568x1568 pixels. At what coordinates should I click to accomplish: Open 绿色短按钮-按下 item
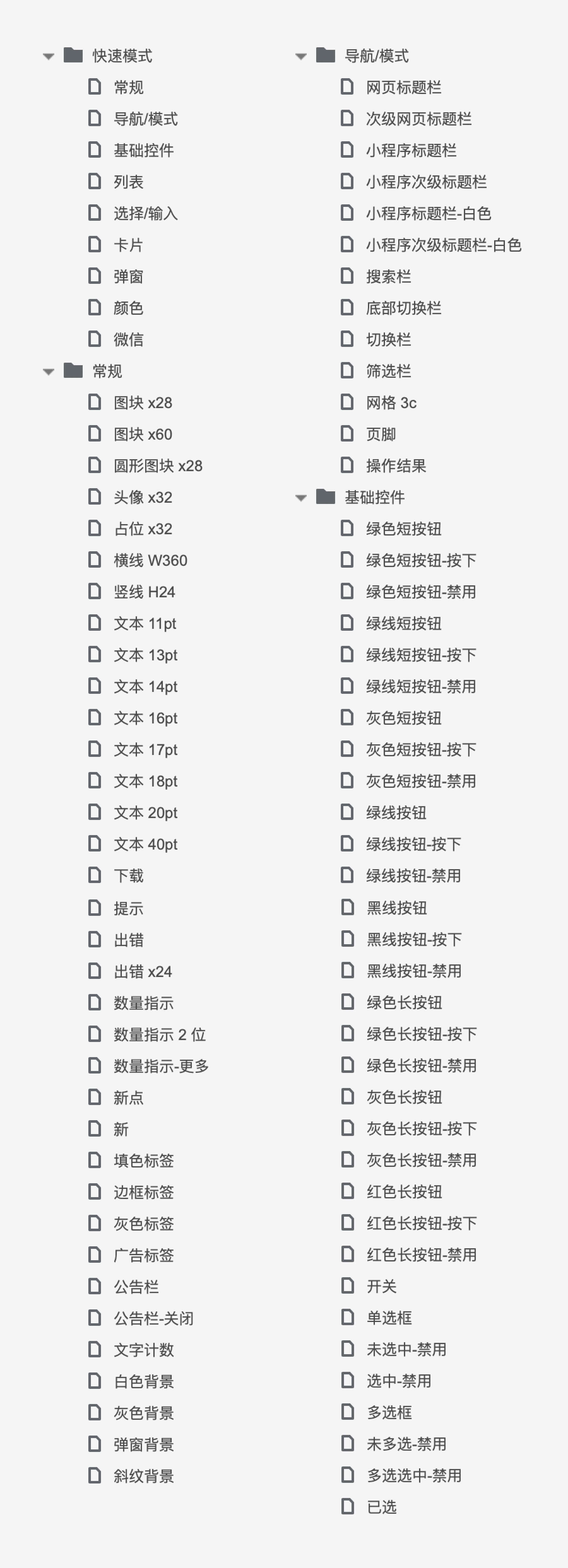point(421,561)
